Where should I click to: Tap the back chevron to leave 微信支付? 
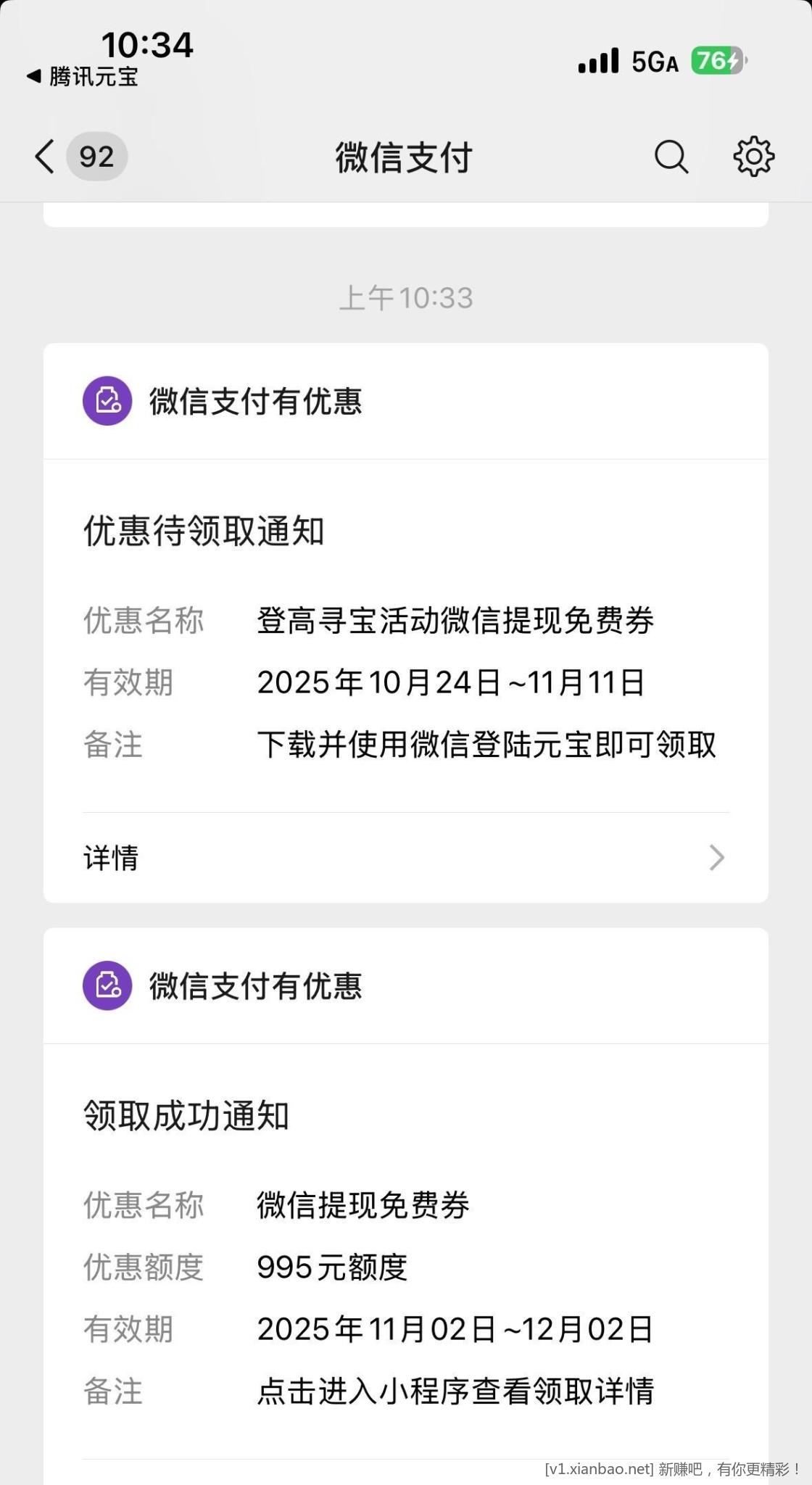click(43, 157)
